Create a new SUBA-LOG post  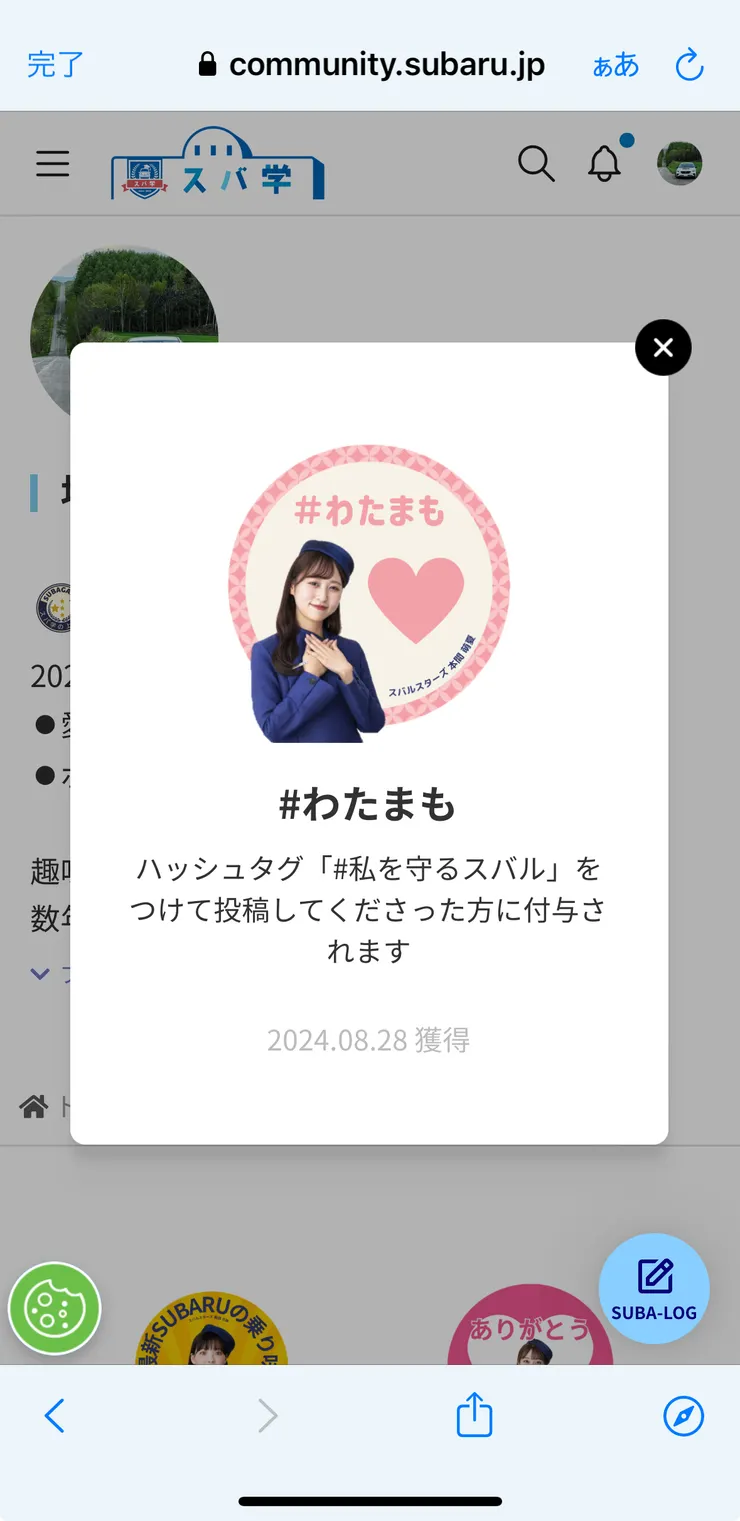[654, 1288]
